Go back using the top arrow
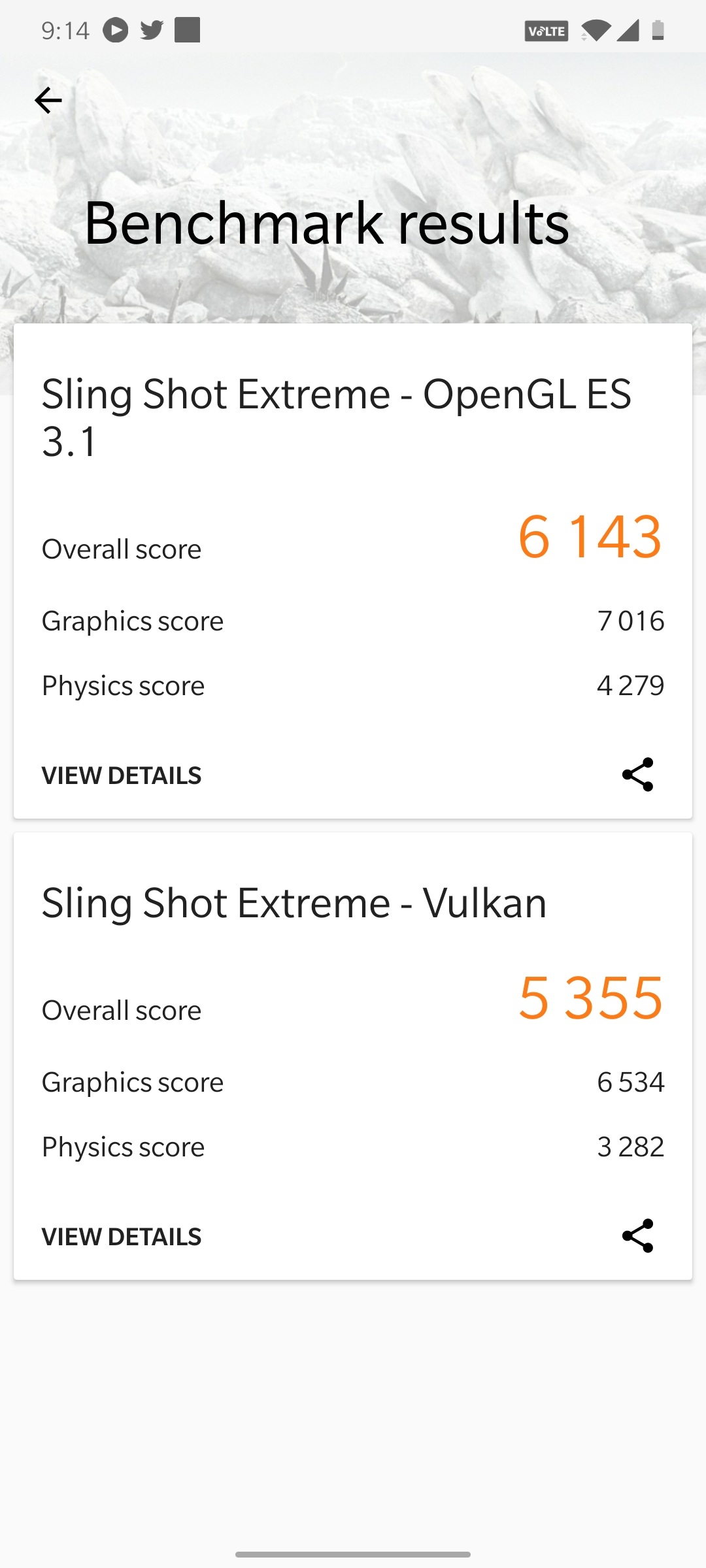Screen dimensions: 706x1568 pos(48,101)
